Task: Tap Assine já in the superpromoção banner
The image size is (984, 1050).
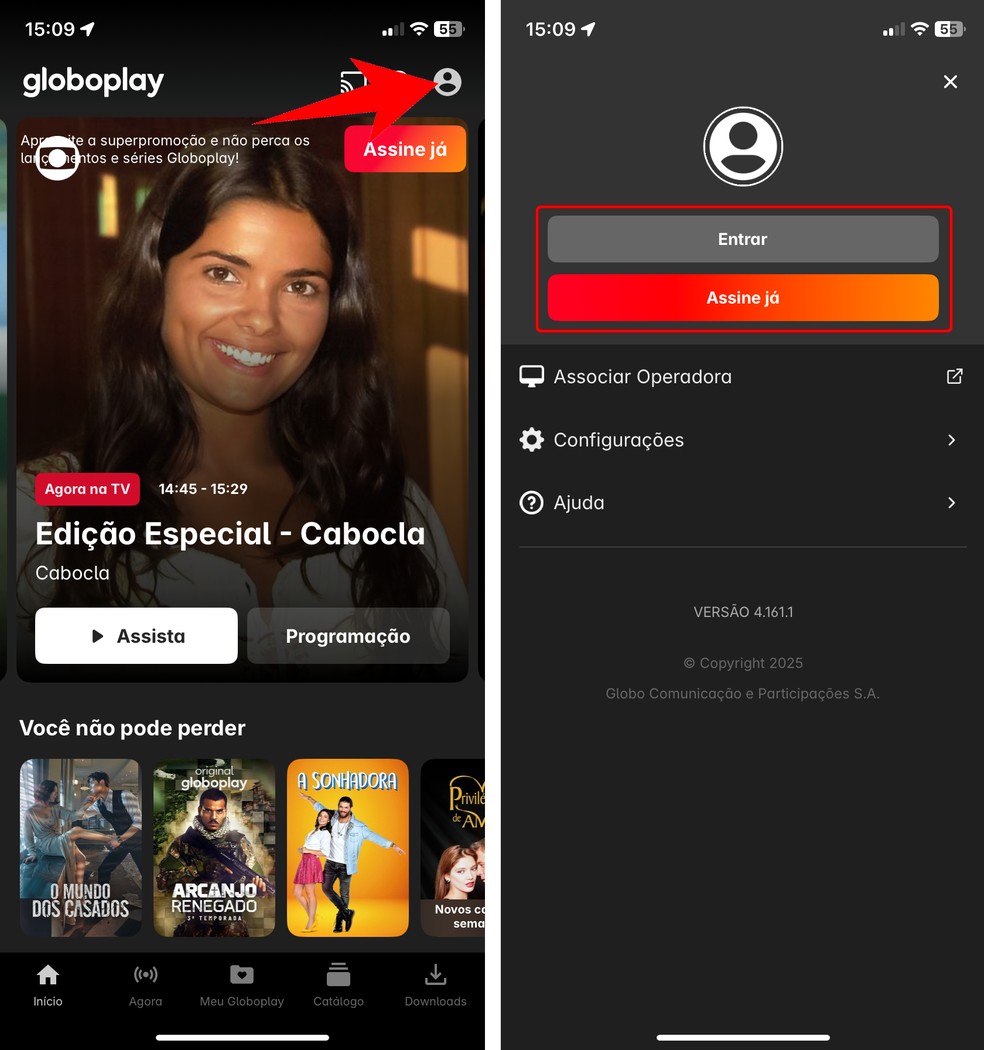Action: click(405, 149)
